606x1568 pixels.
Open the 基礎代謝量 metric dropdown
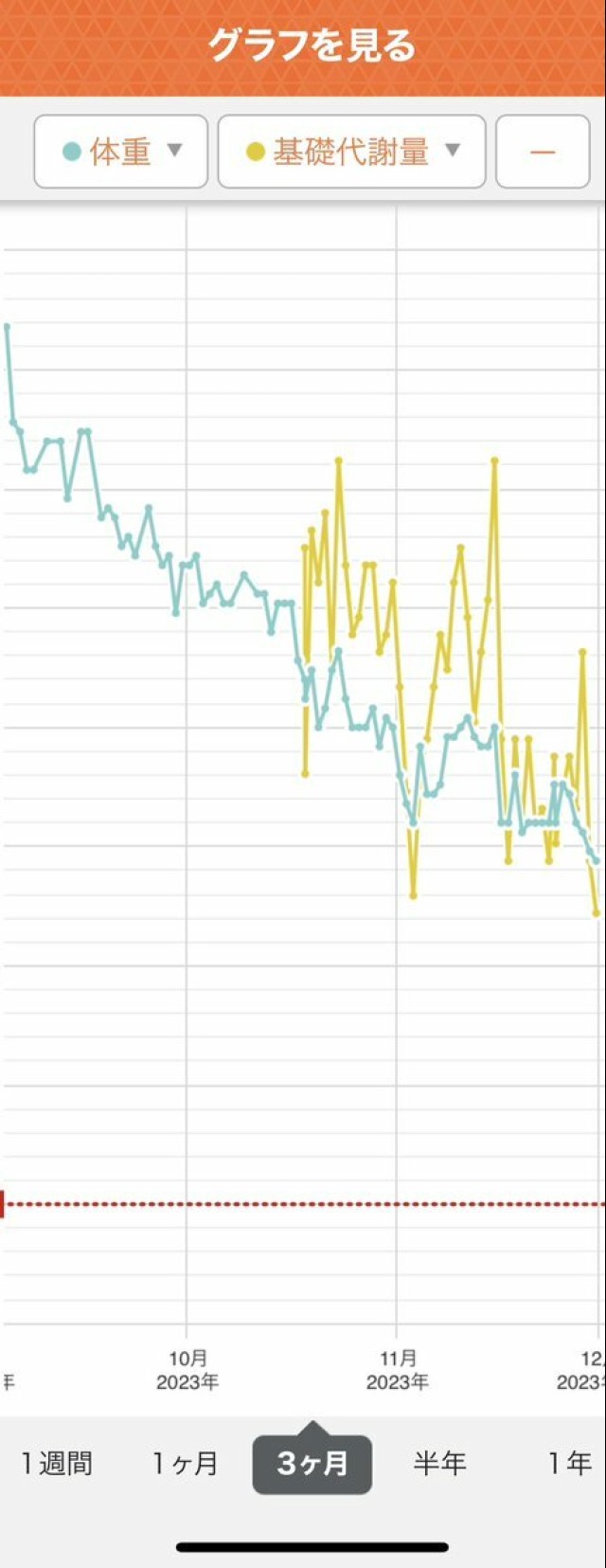(351, 152)
